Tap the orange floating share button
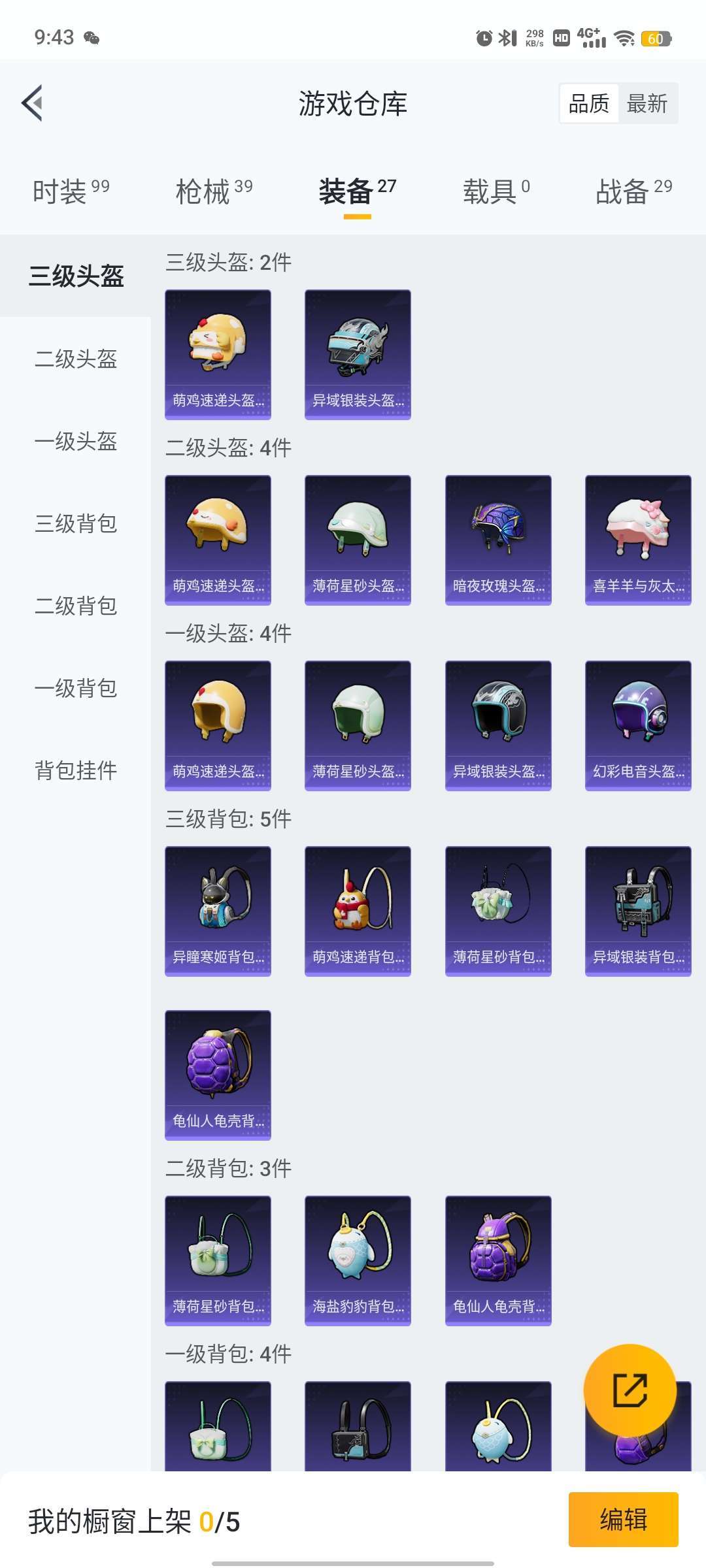706x1568 pixels. point(630,1390)
